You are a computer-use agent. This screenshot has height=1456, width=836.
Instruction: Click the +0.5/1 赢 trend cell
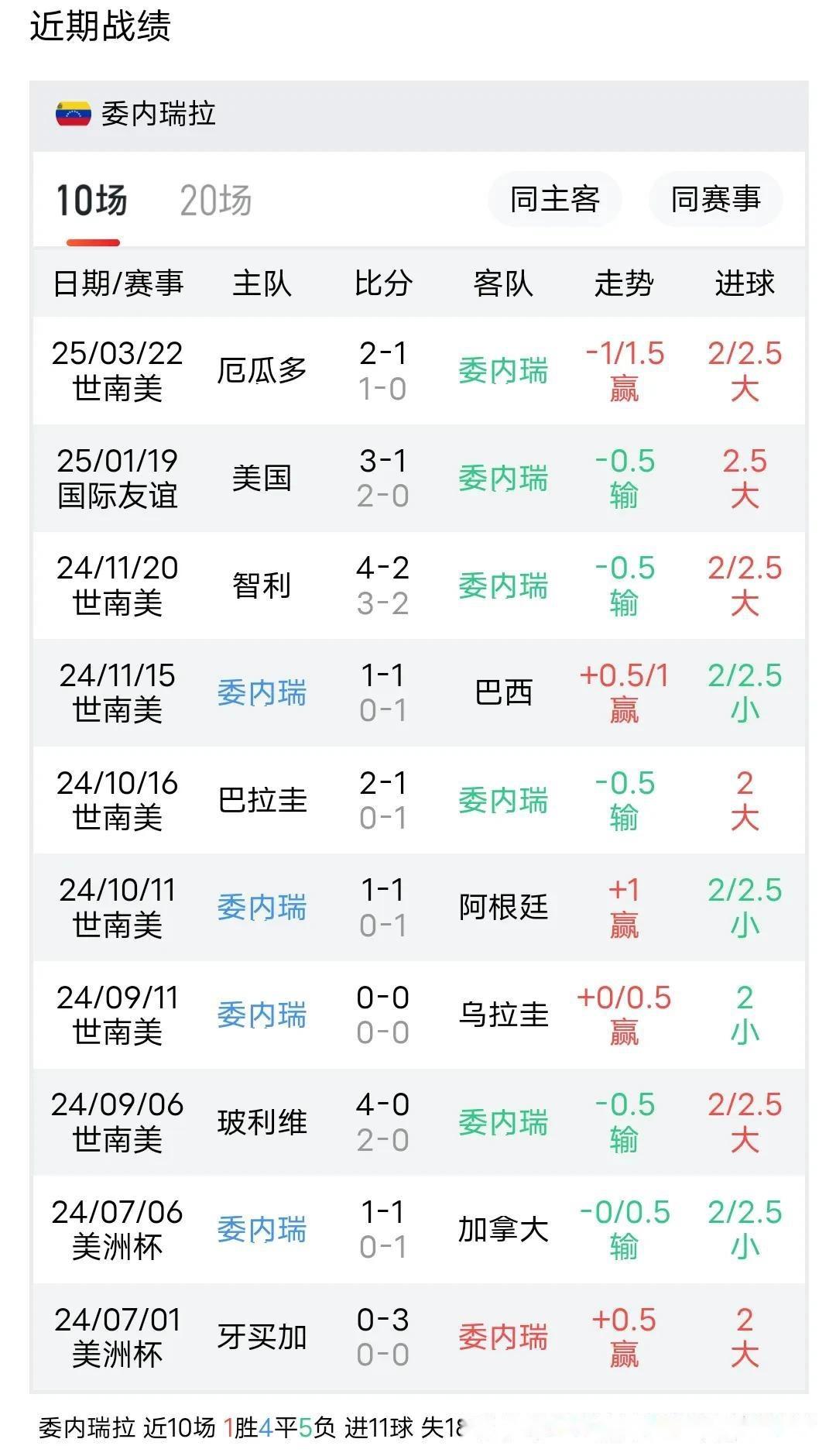tap(624, 694)
